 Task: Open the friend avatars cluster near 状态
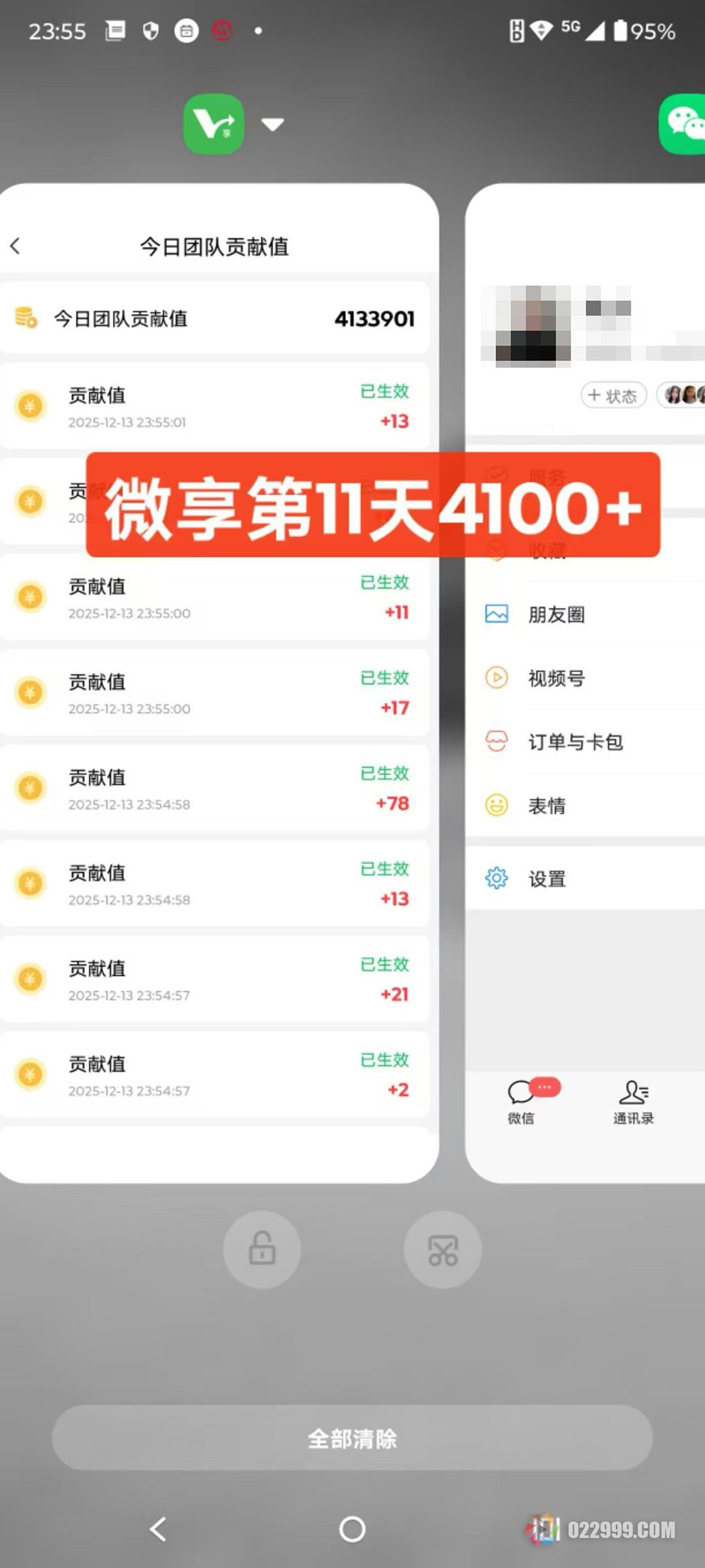pyautogui.click(x=683, y=394)
